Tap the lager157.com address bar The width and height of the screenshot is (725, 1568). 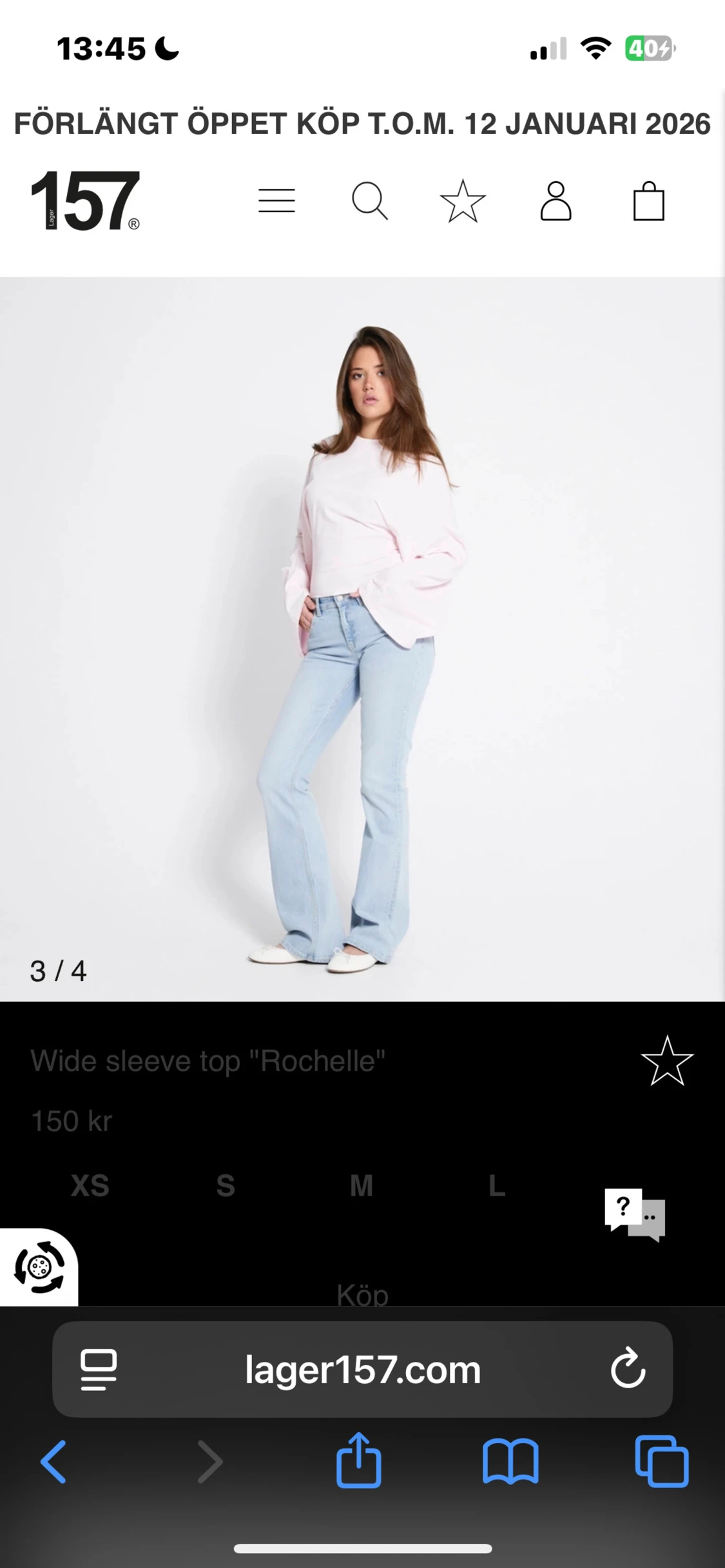[x=362, y=1370]
